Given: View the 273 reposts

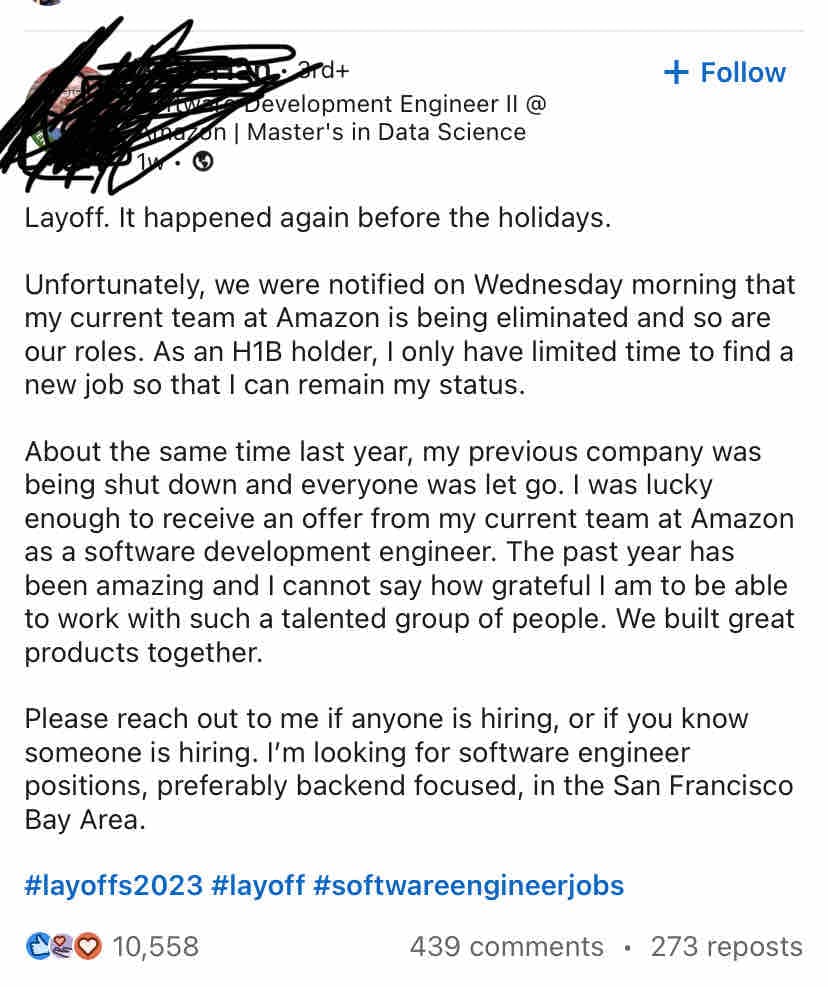Looking at the screenshot, I should 726,946.
